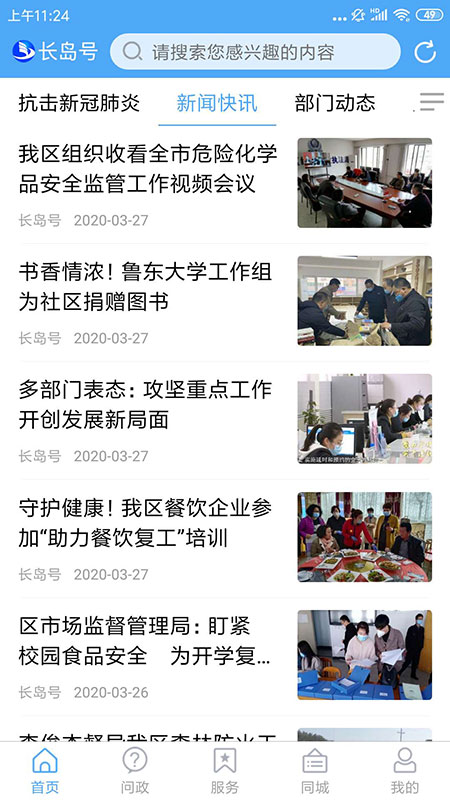Screen dimensions: 450x800
Task: Open the 同城 tab
Action: tap(315, 771)
